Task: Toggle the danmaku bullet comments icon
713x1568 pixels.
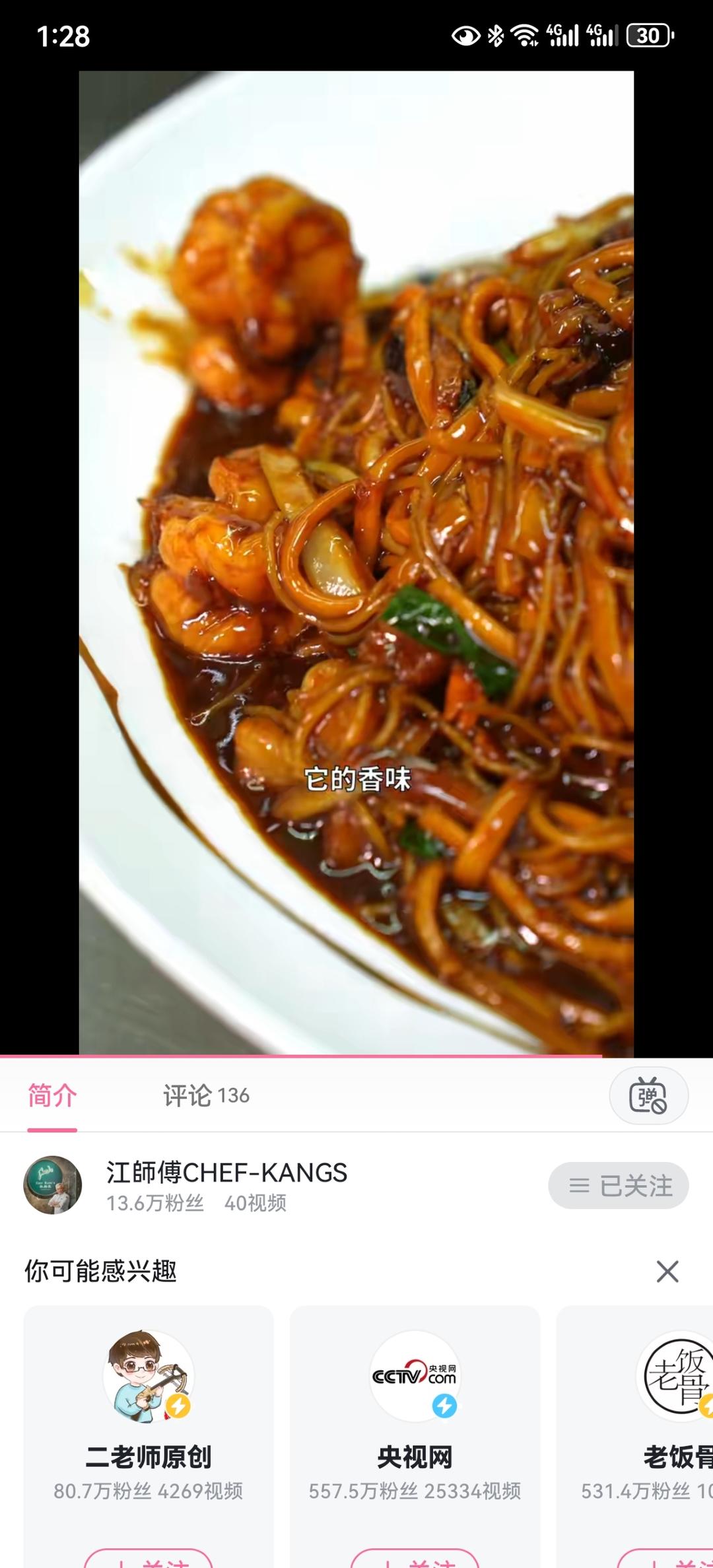Action: pos(648,1095)
